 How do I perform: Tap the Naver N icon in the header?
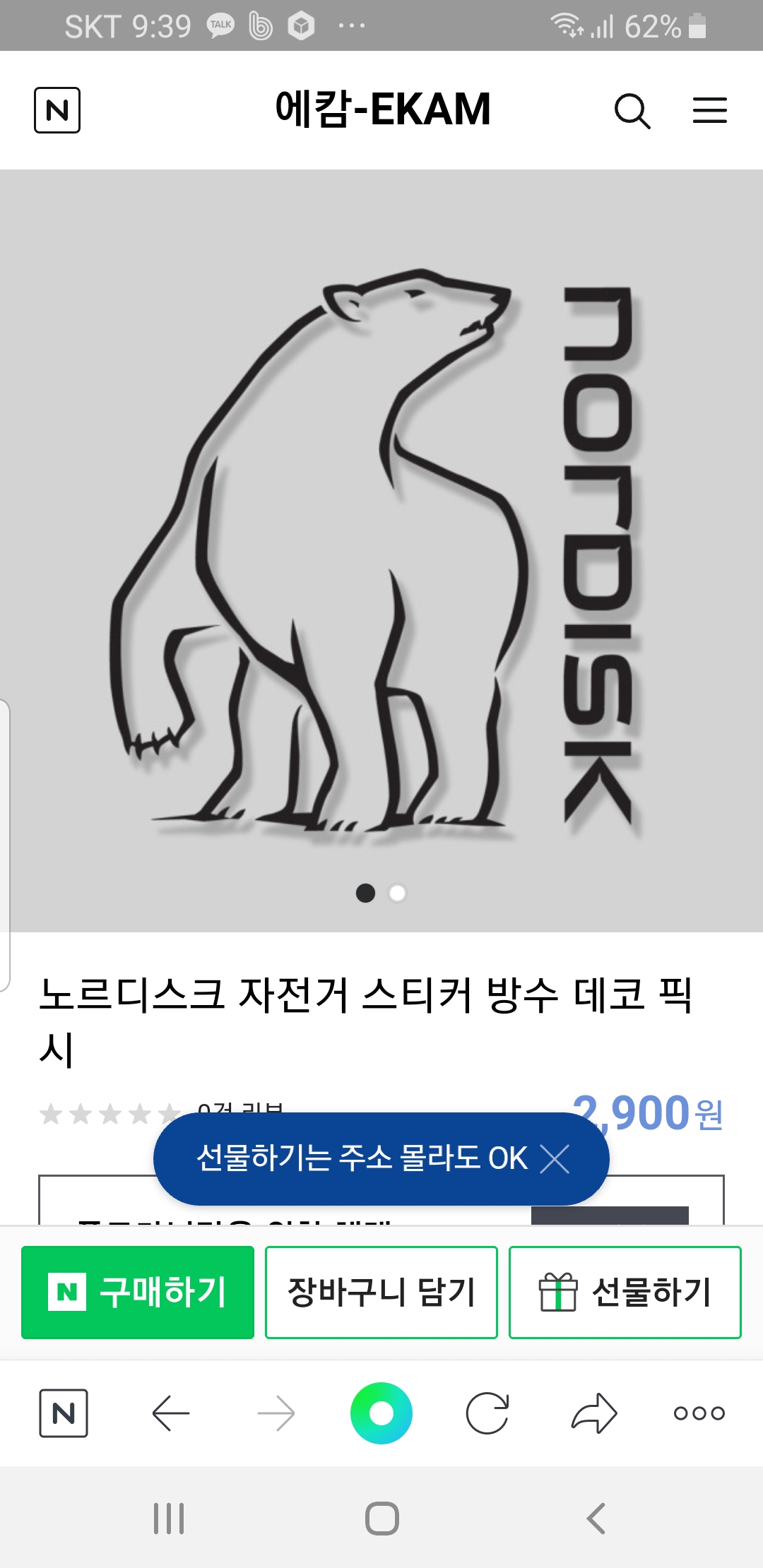click(x=57, y=110)
